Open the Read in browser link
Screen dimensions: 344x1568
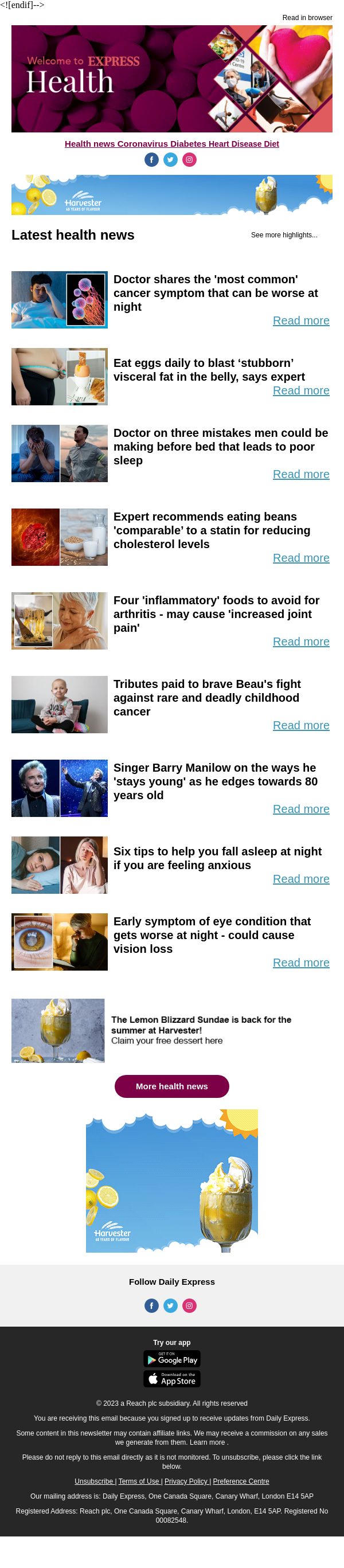click(307, 18)
